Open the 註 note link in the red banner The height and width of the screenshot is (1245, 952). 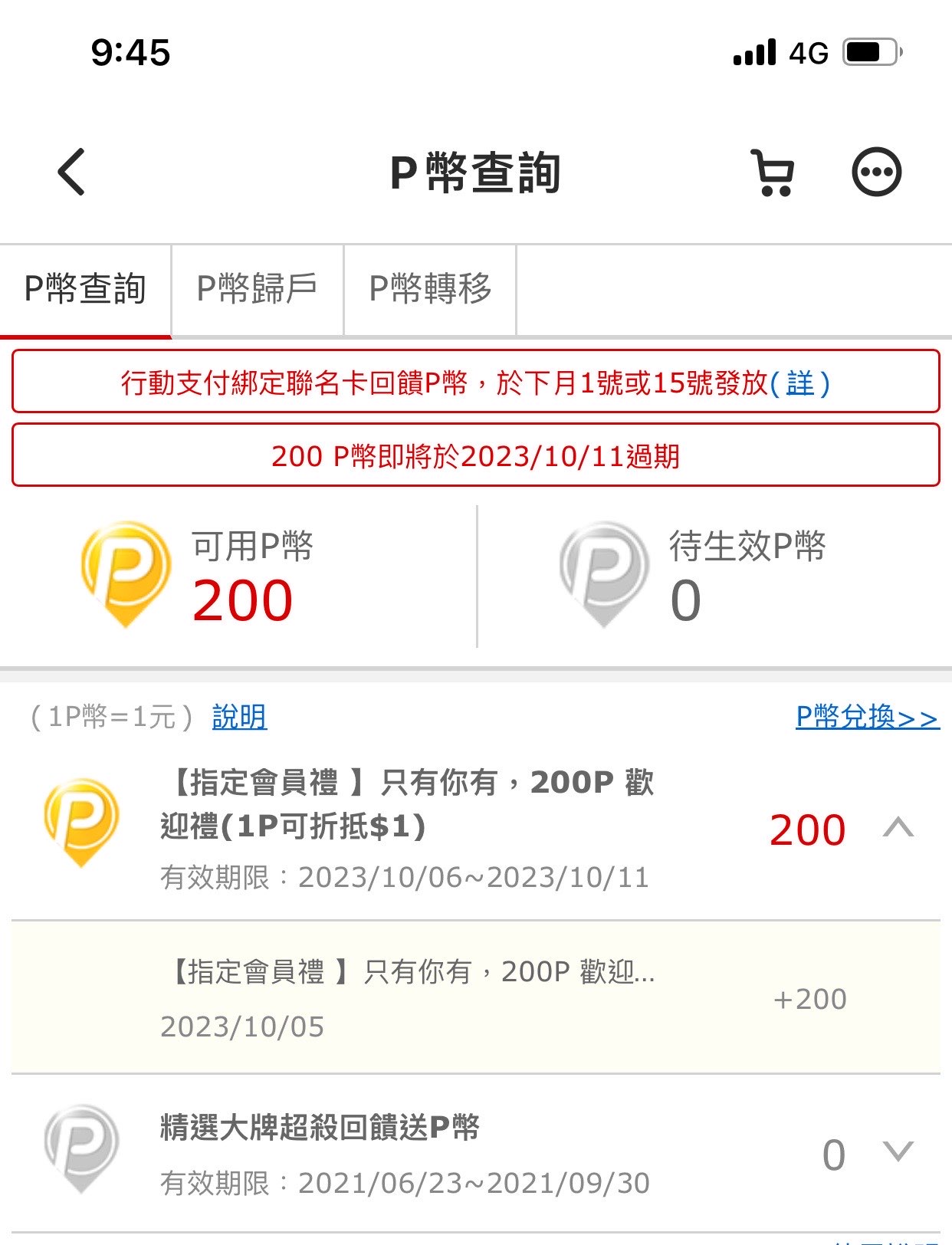pyautogui.click(x=800, y=382)
